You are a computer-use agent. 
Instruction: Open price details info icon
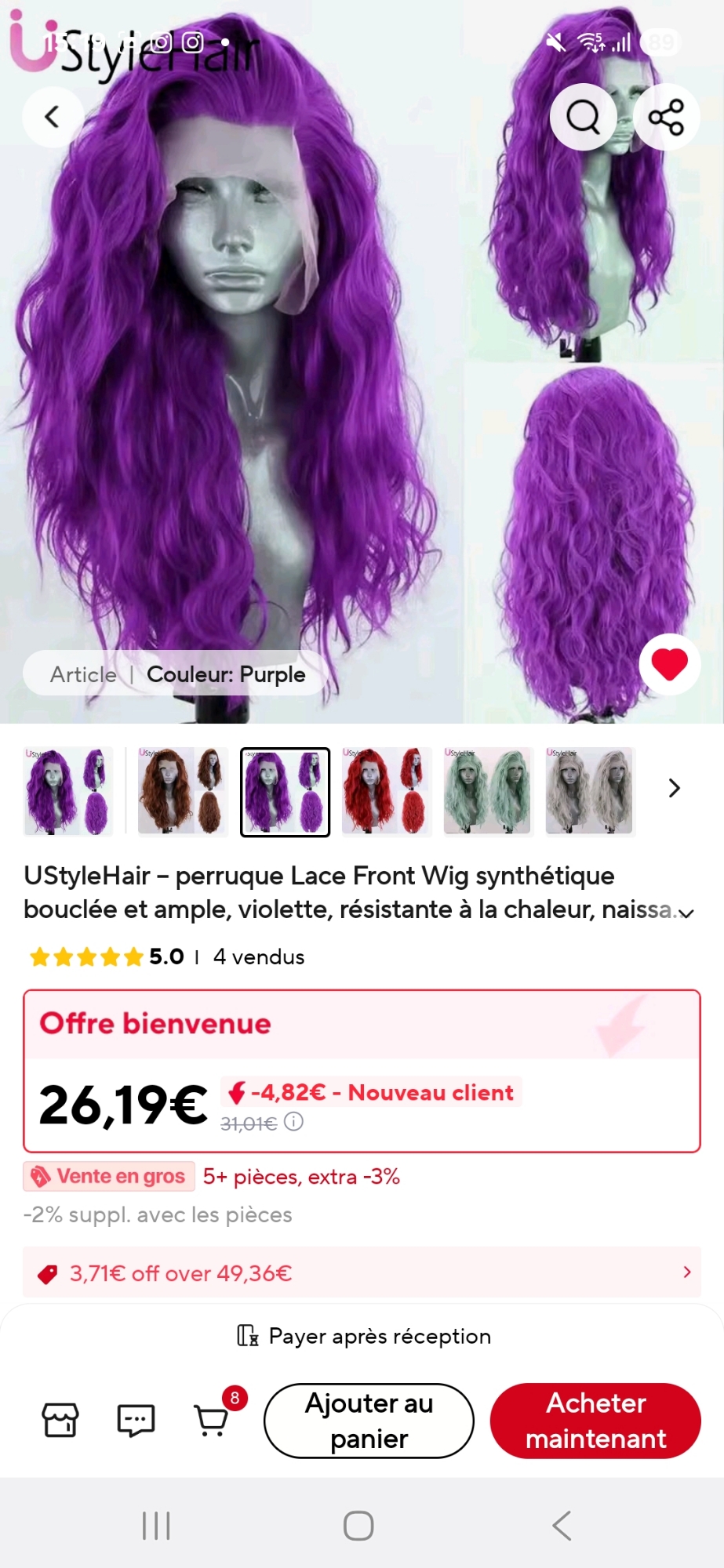[x=294, y=1123]
